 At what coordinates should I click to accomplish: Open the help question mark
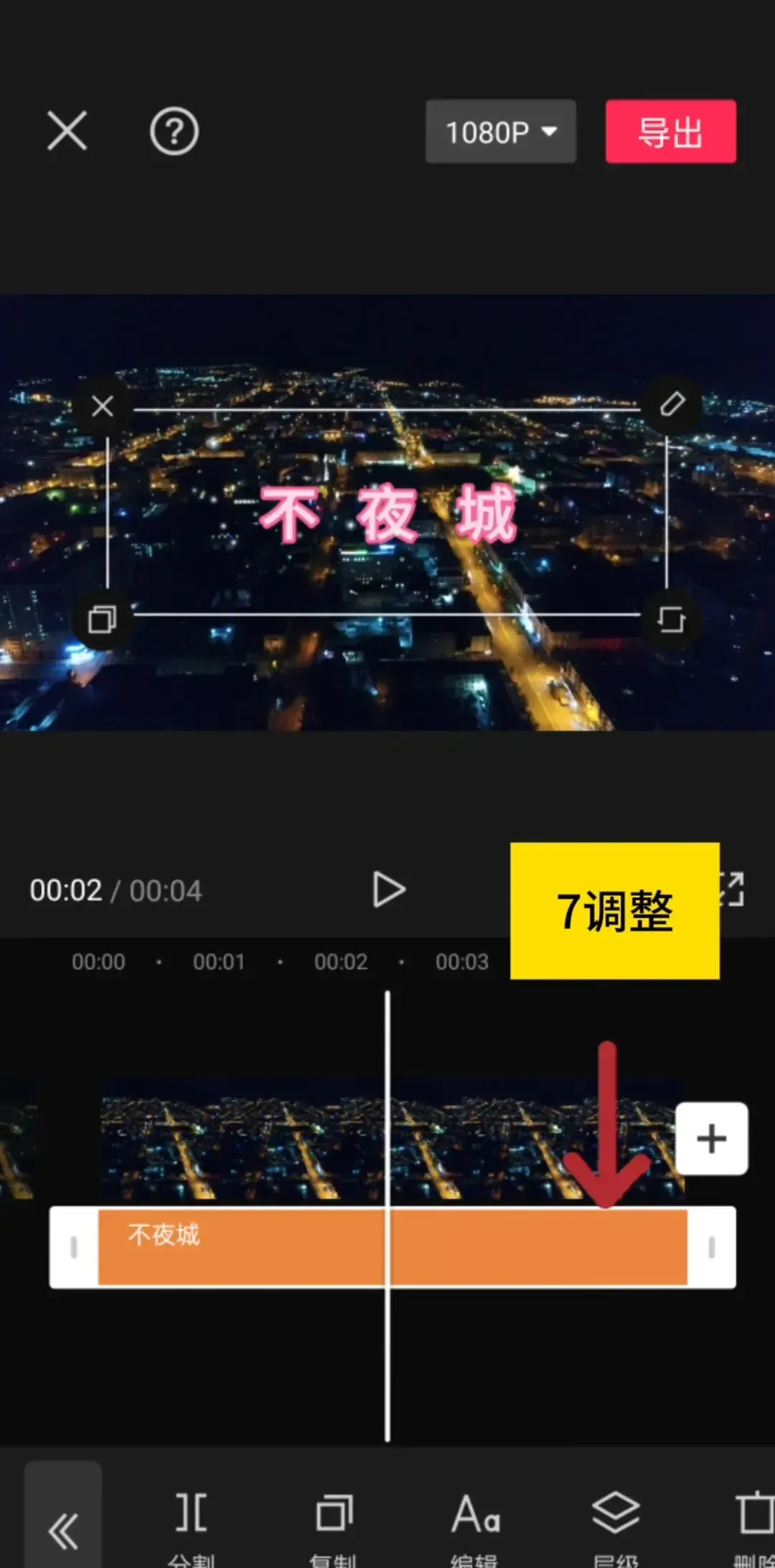point(174,131)
